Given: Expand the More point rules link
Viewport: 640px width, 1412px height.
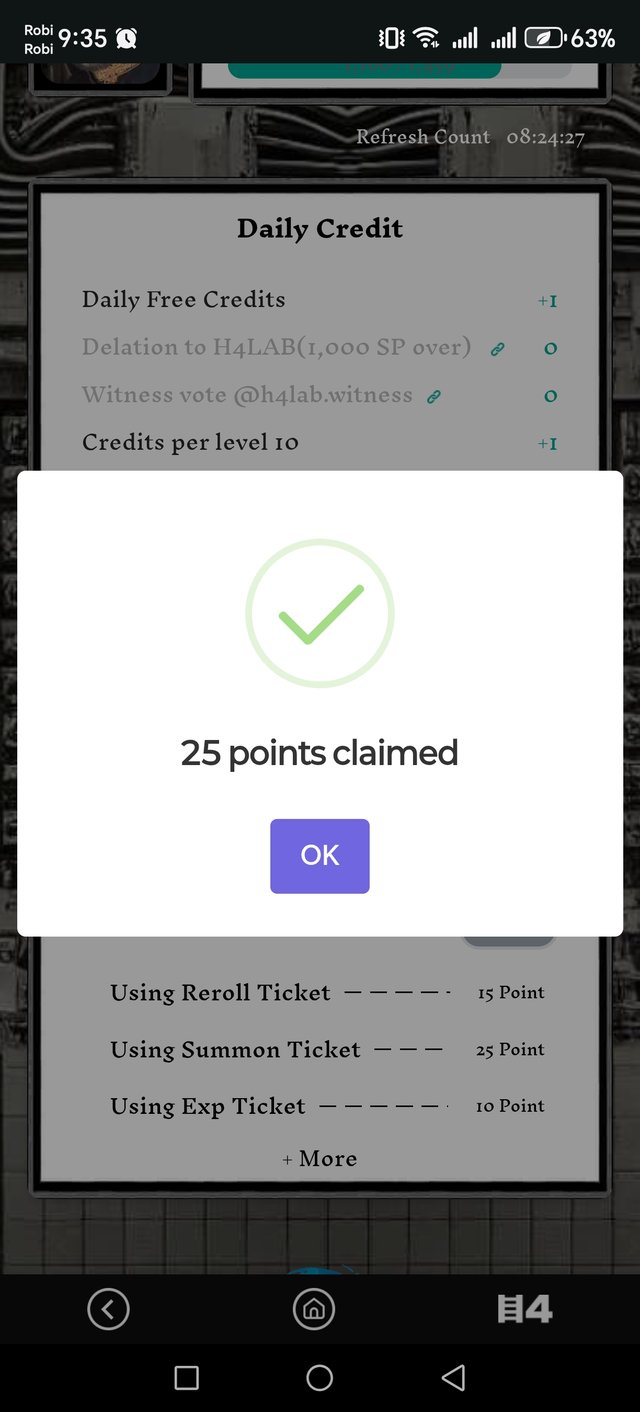Looking at the screenshot, I should pyautogui.click(x=320, y=1158).
